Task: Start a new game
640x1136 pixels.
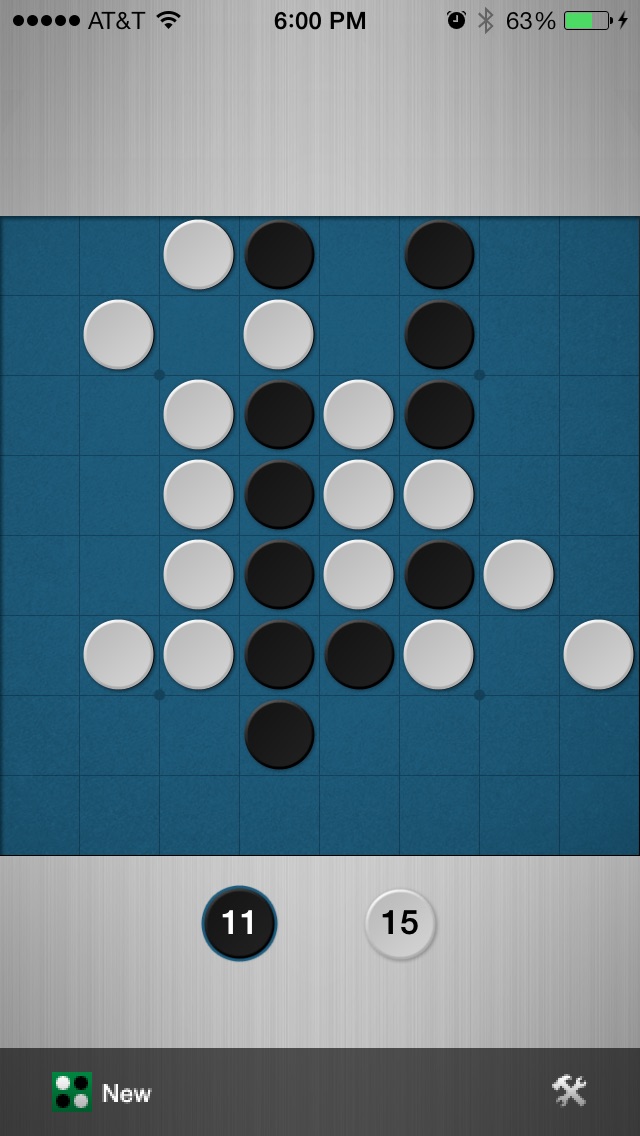Action: coord(102,1092)
